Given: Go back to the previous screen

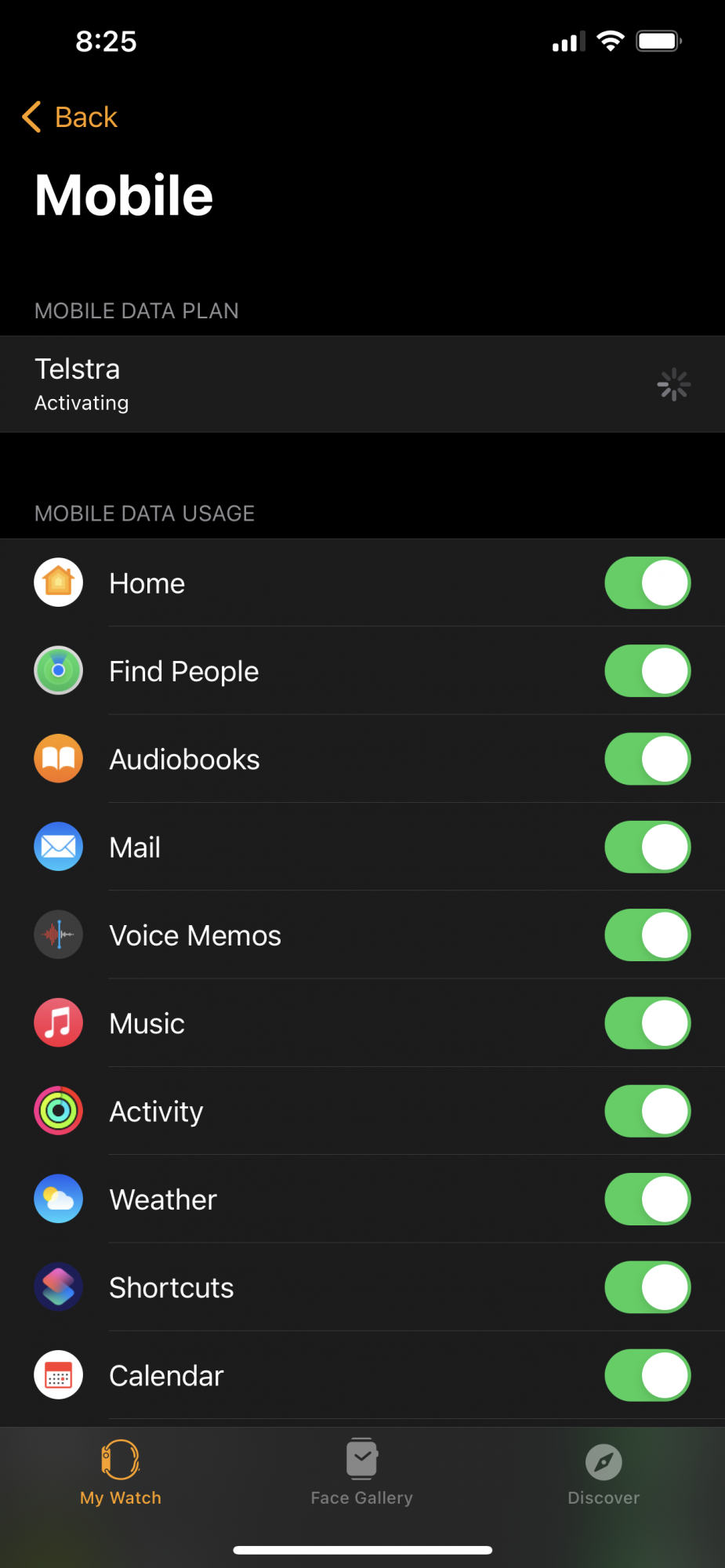Looking at the screenshot, I should [70, 117].
